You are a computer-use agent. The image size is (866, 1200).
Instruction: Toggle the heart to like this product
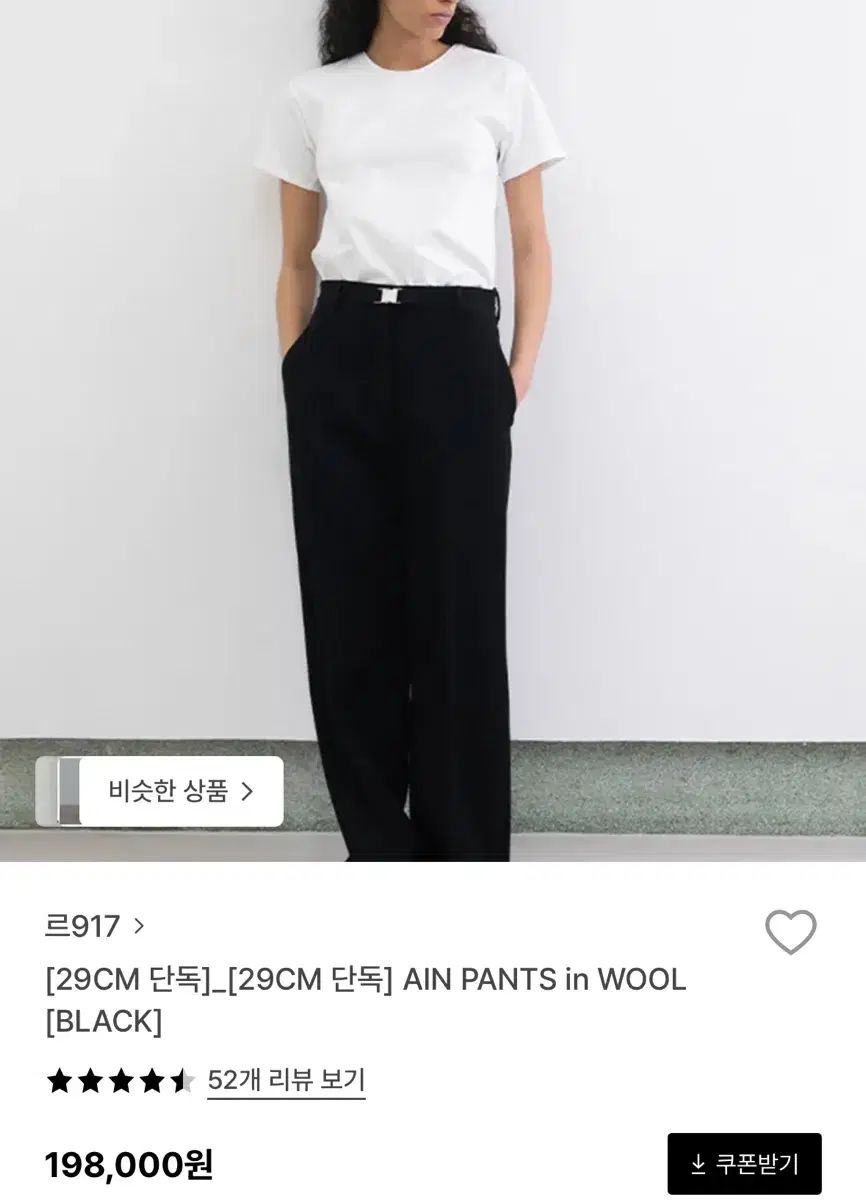click(790, 931)
